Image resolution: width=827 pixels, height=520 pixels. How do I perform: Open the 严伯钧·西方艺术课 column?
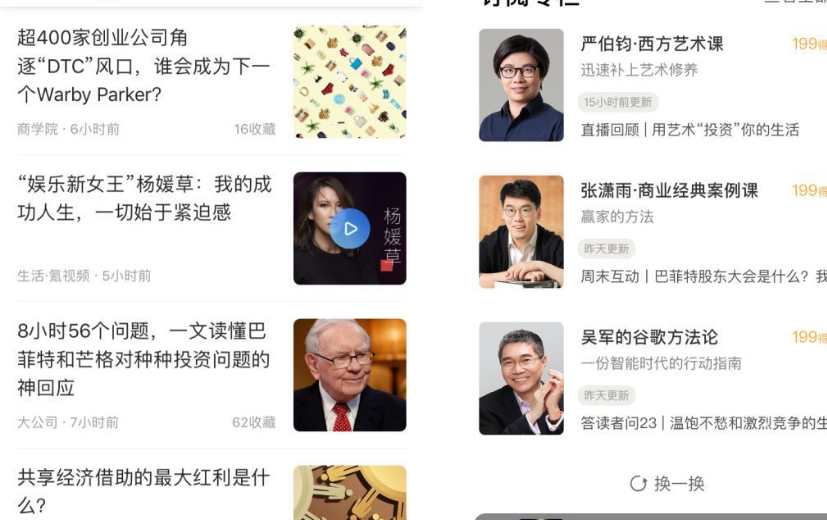click(652, 44)
